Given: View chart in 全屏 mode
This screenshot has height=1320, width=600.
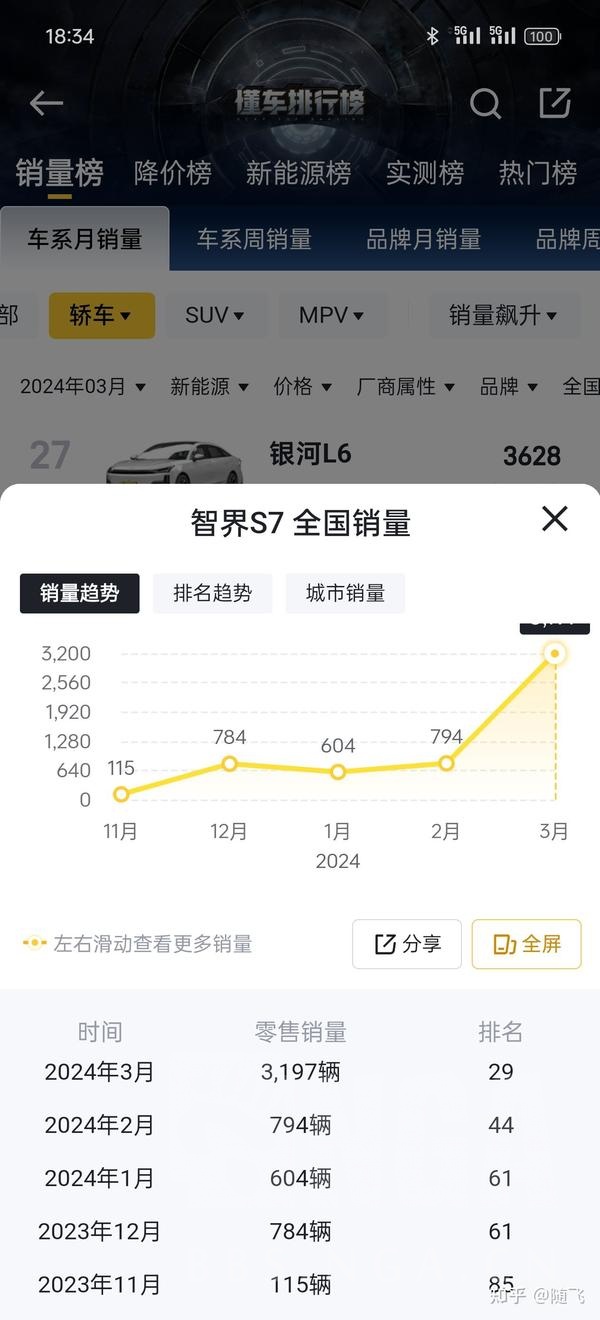Looking at the screenshot, I should pyautogui.click(x=526, y=944).
